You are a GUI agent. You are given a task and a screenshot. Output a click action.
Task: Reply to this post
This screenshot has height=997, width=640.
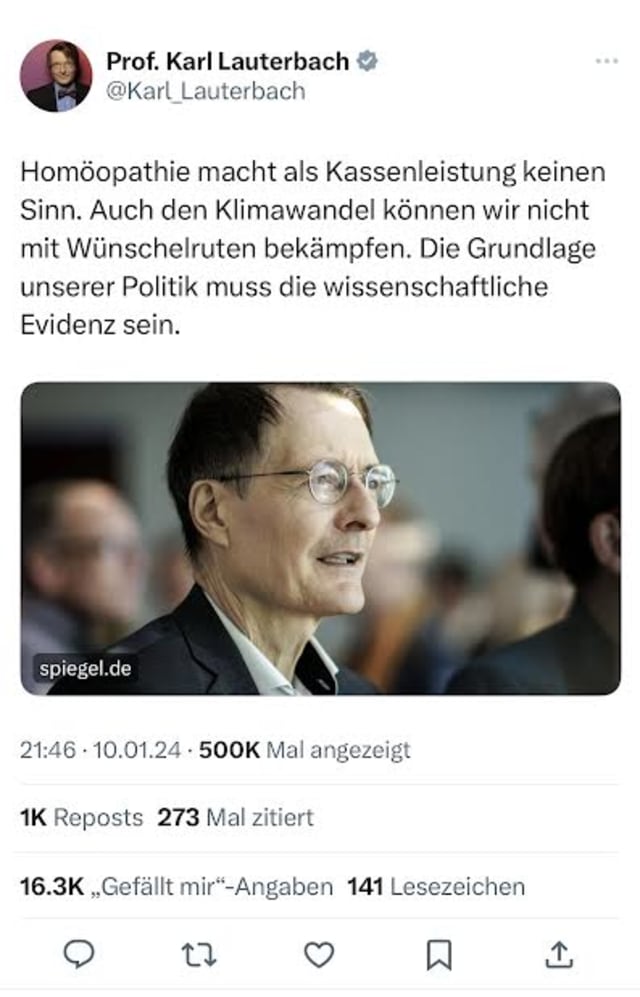click(79, 955)
